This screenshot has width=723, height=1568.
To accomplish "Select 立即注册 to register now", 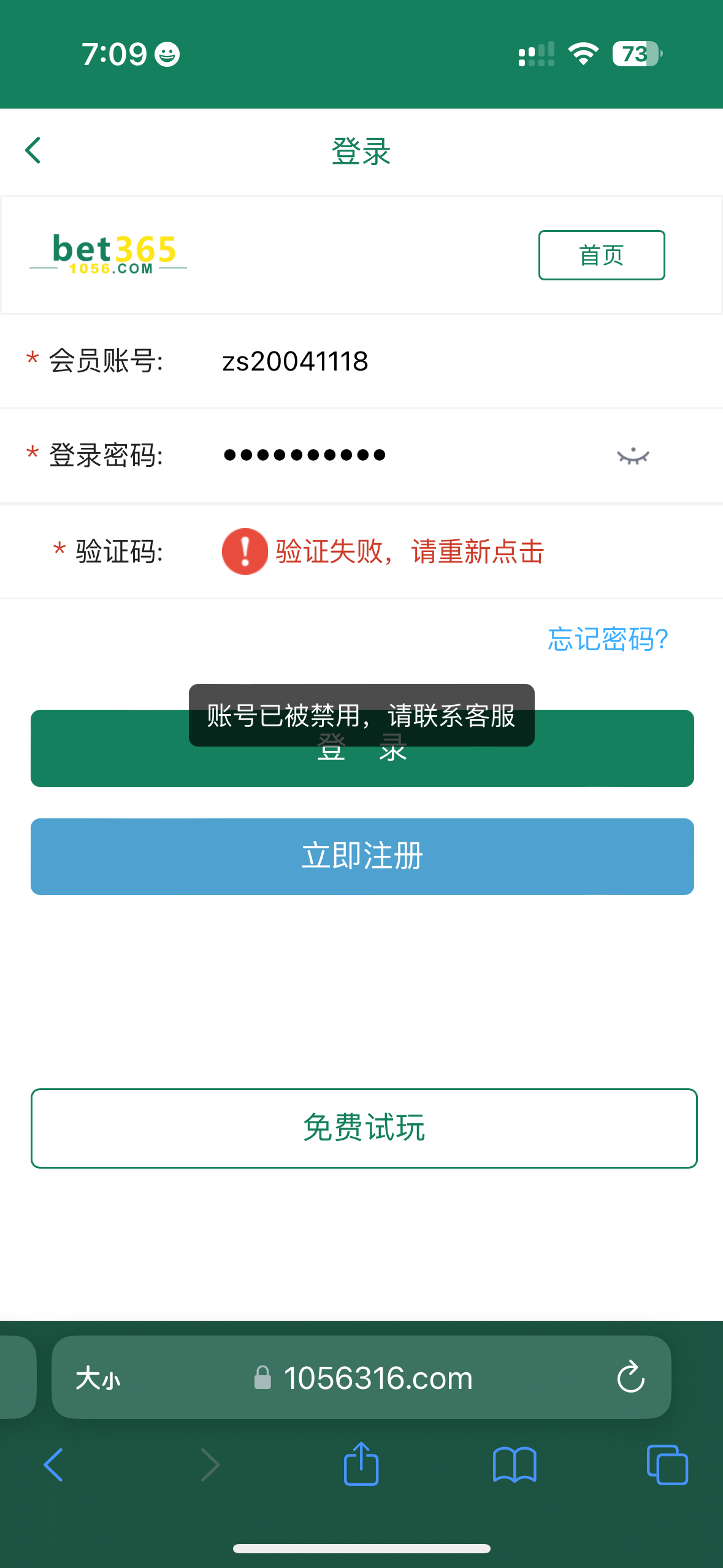I will (x=362, y=856).
